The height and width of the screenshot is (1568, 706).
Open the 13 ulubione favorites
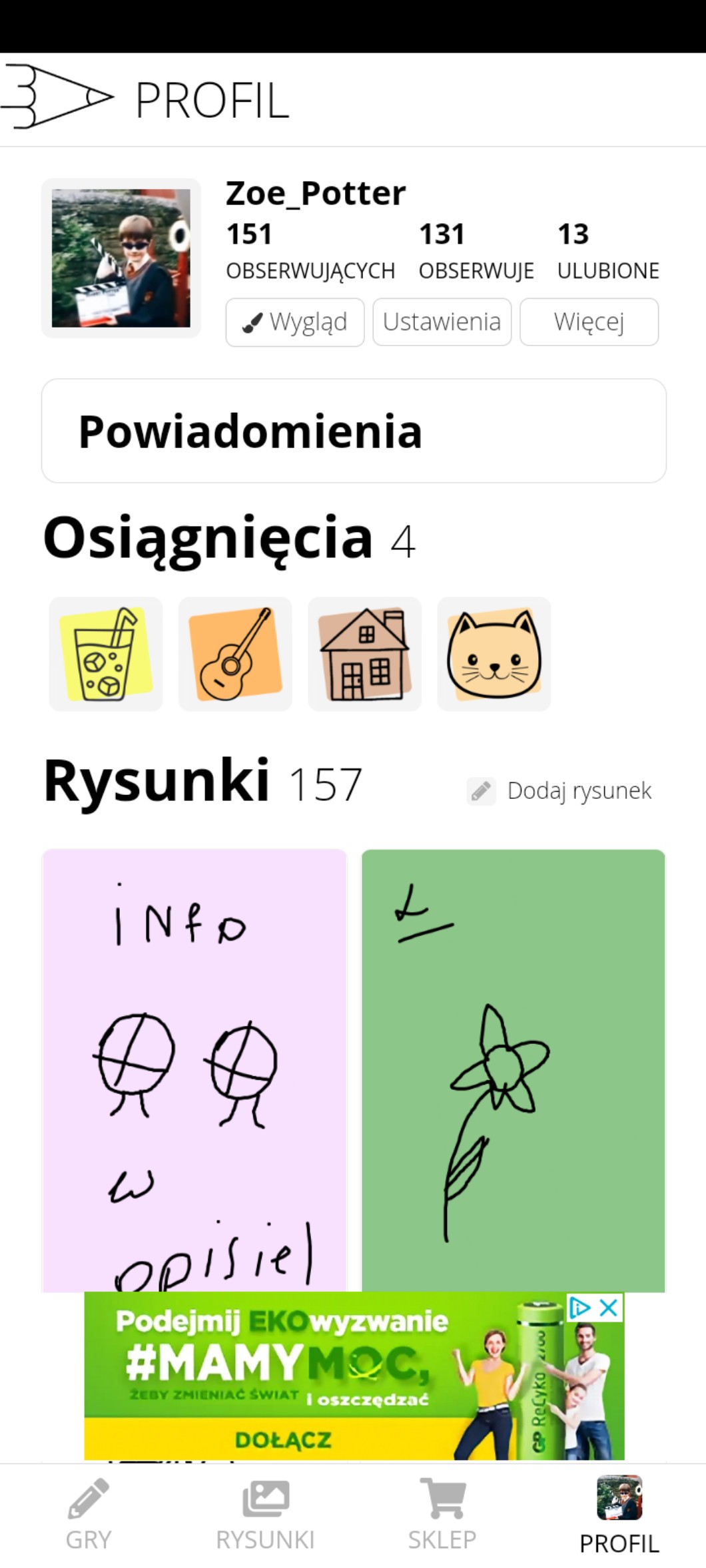607,252
